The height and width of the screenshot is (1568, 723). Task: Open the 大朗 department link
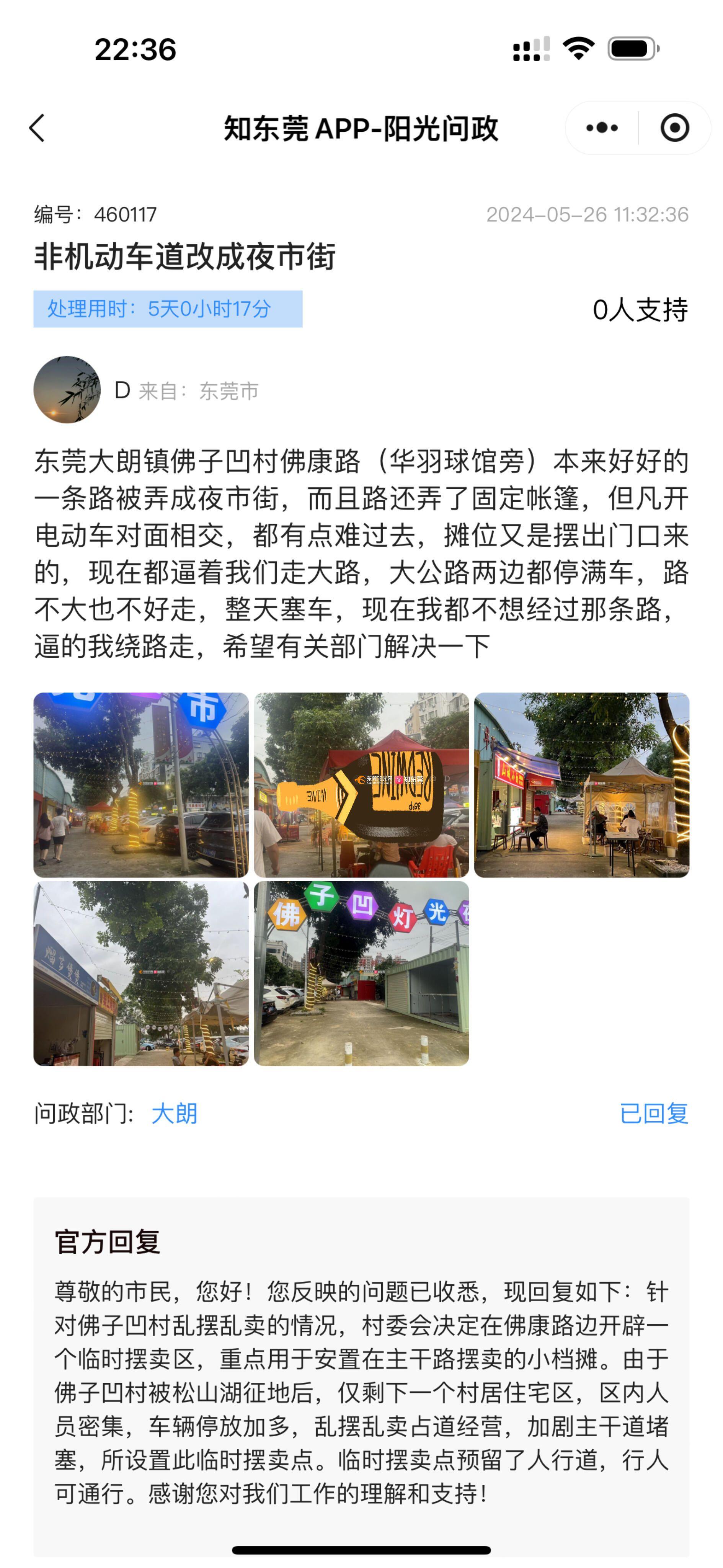click(174, 1113)
